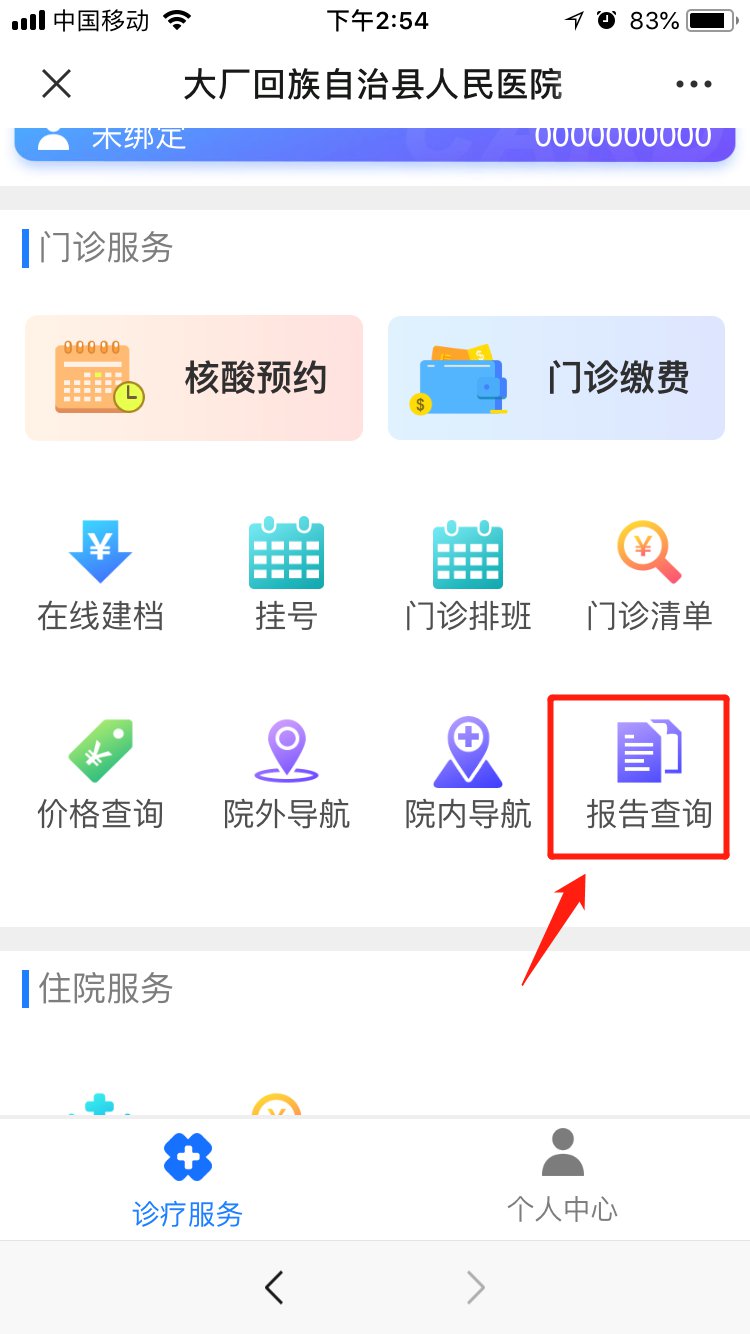This screenshot has width=750, height=1334.
Task: Close the hospital mini-program page
Action: 56,84
